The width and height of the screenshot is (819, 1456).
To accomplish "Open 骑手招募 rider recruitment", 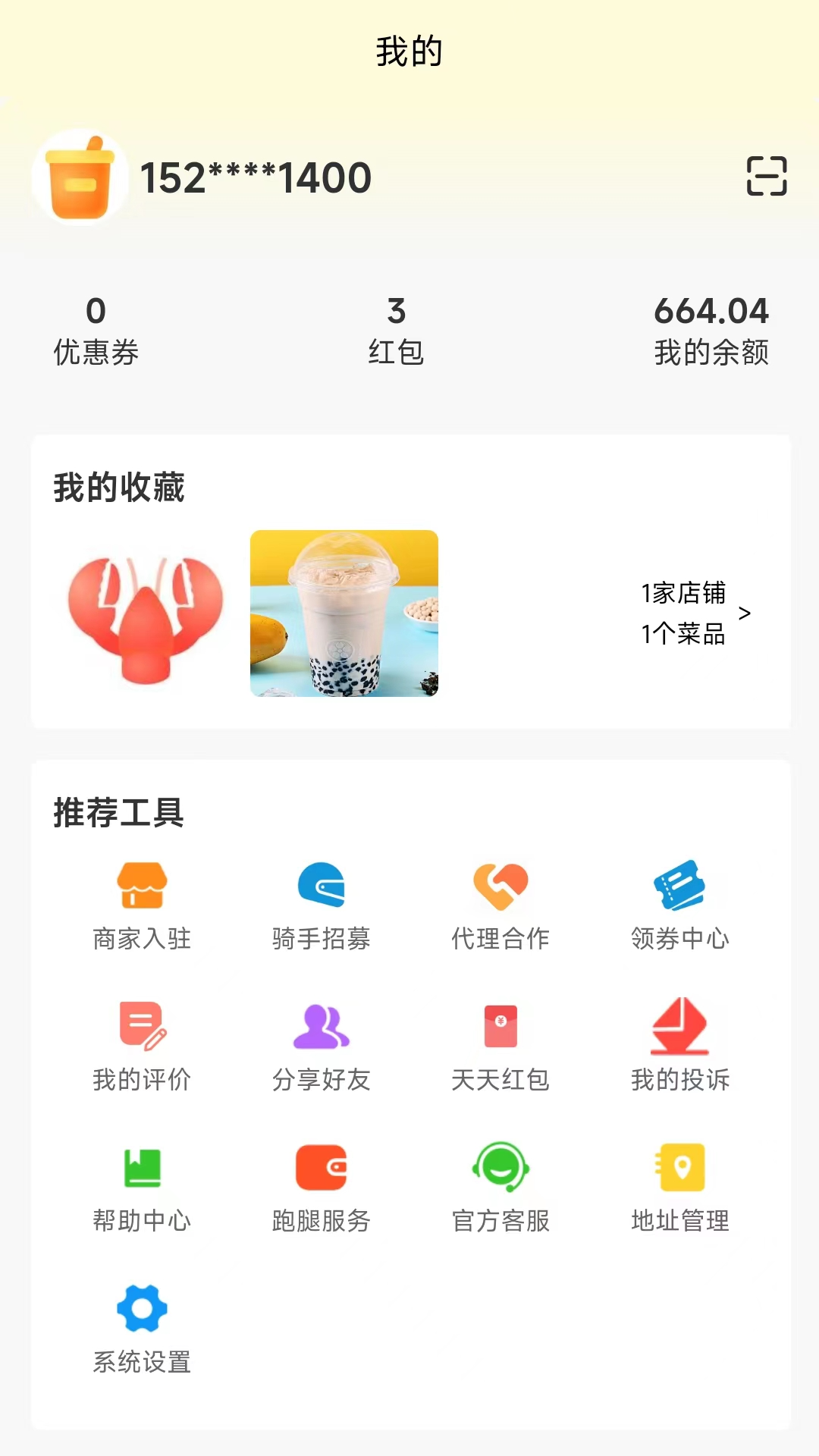I will [322, 905].
